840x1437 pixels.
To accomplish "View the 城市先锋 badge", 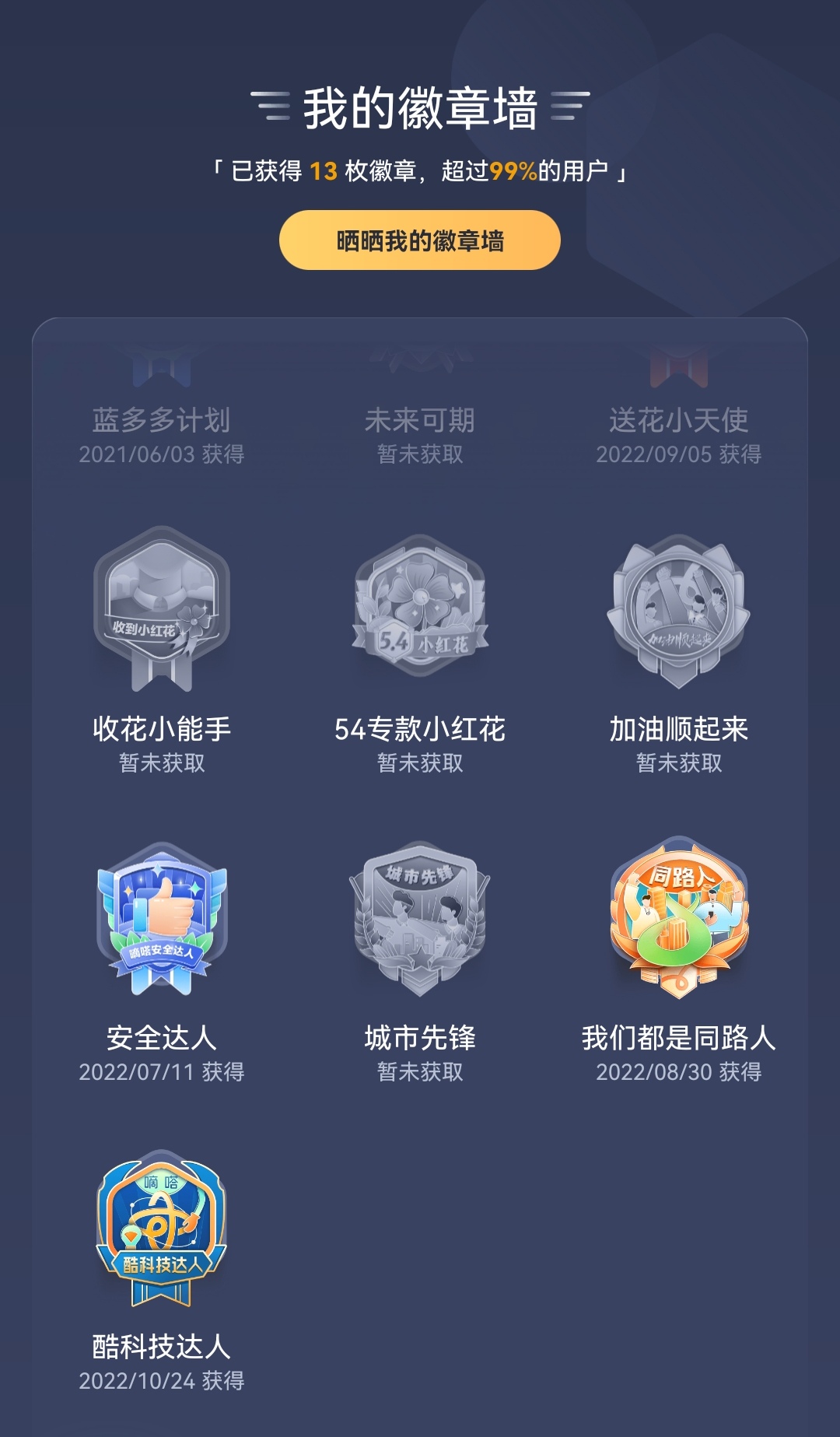I will point(420,920).
